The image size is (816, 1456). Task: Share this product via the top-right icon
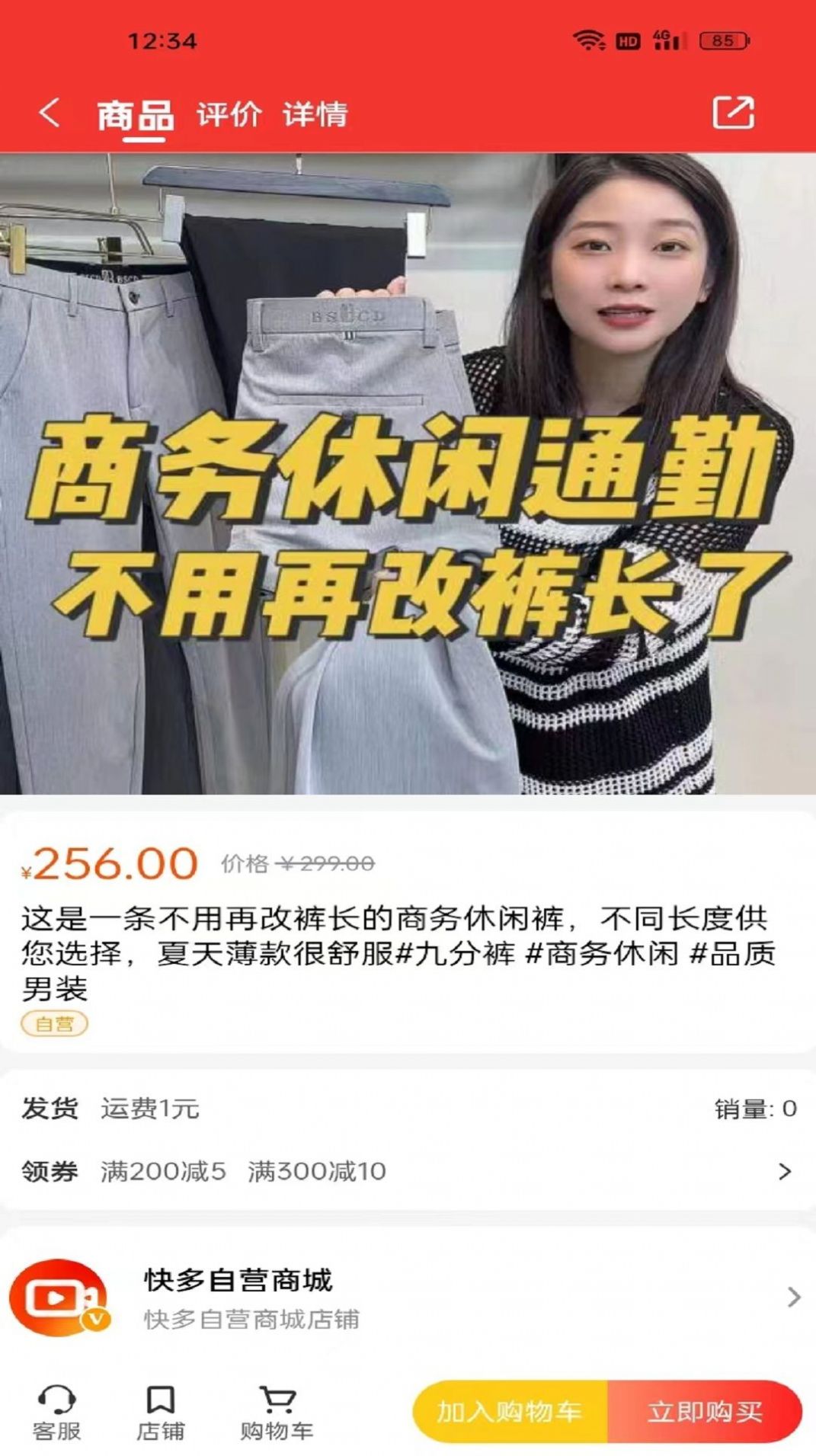(x=732, y=113)
